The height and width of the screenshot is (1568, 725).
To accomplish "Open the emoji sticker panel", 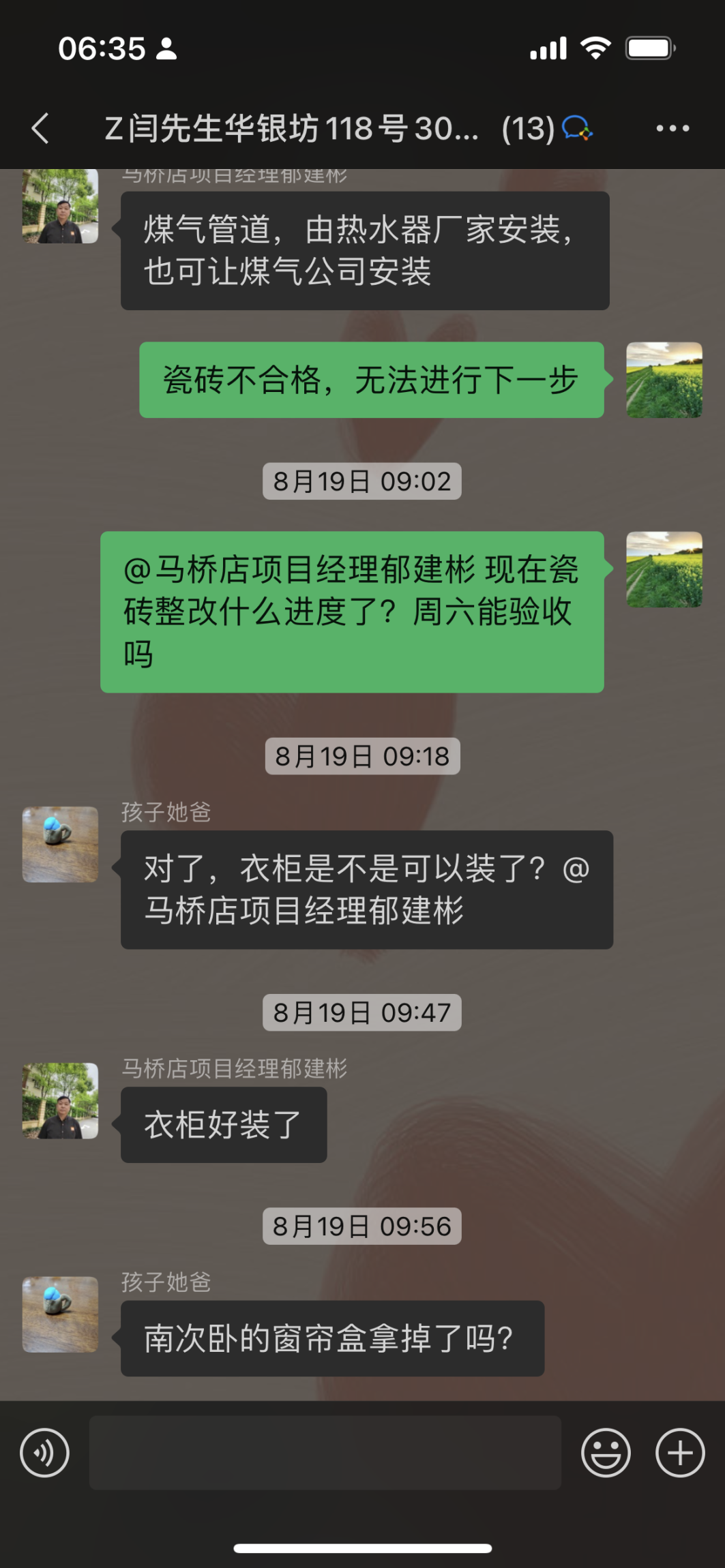I will point(605,1453).
